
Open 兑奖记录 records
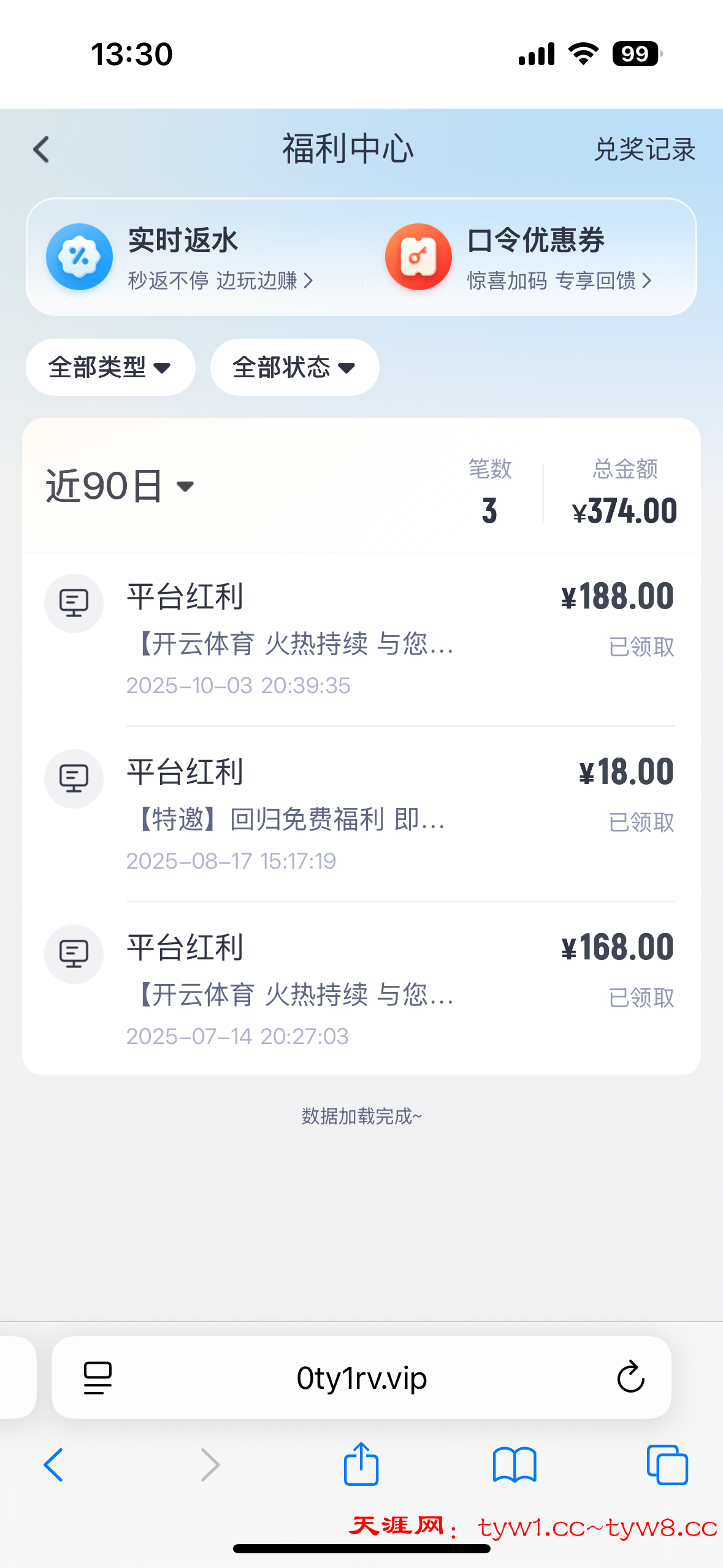coord(644,150)
